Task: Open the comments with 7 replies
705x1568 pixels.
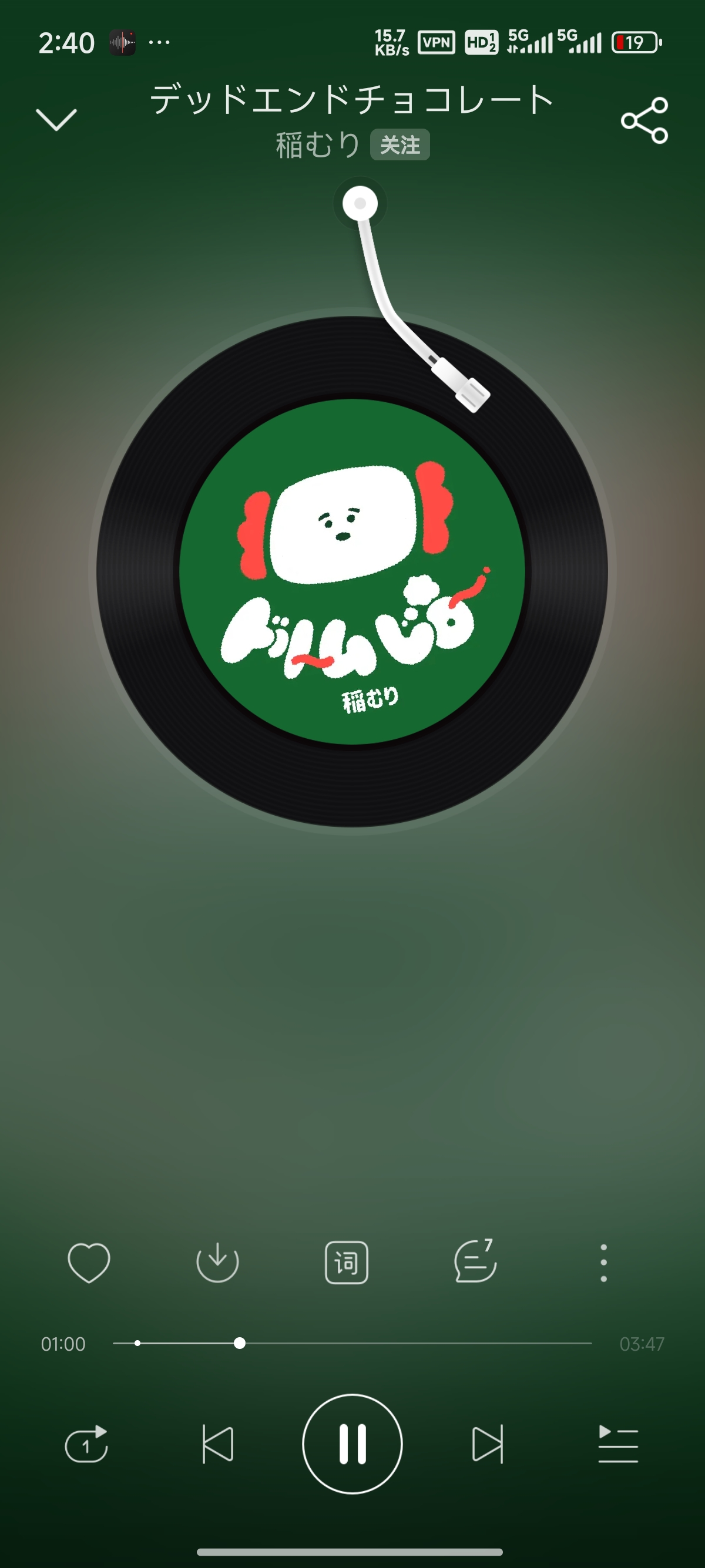Action: tap(475, 1261)
